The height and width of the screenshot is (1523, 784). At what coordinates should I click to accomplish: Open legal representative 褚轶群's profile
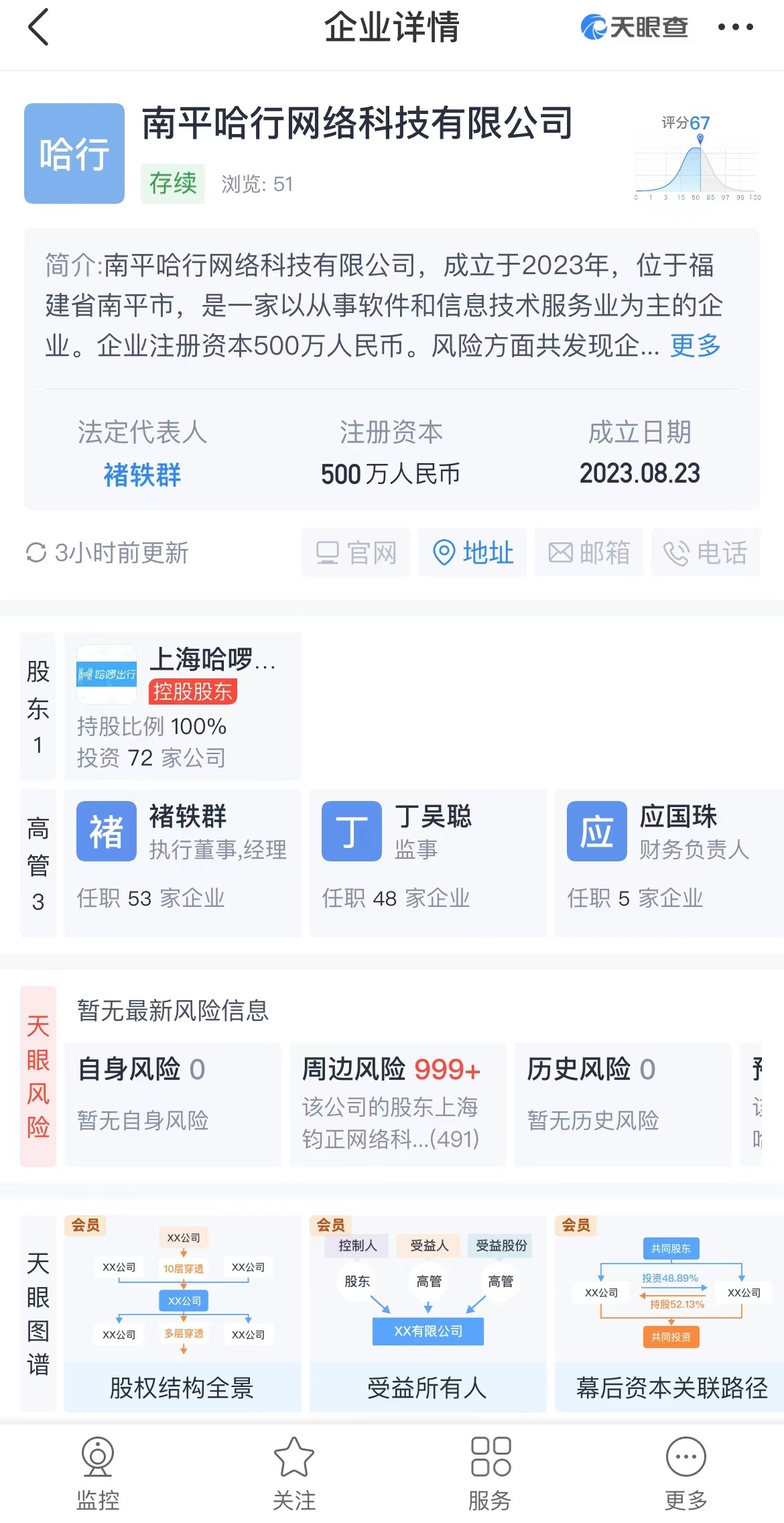(142, 475)
